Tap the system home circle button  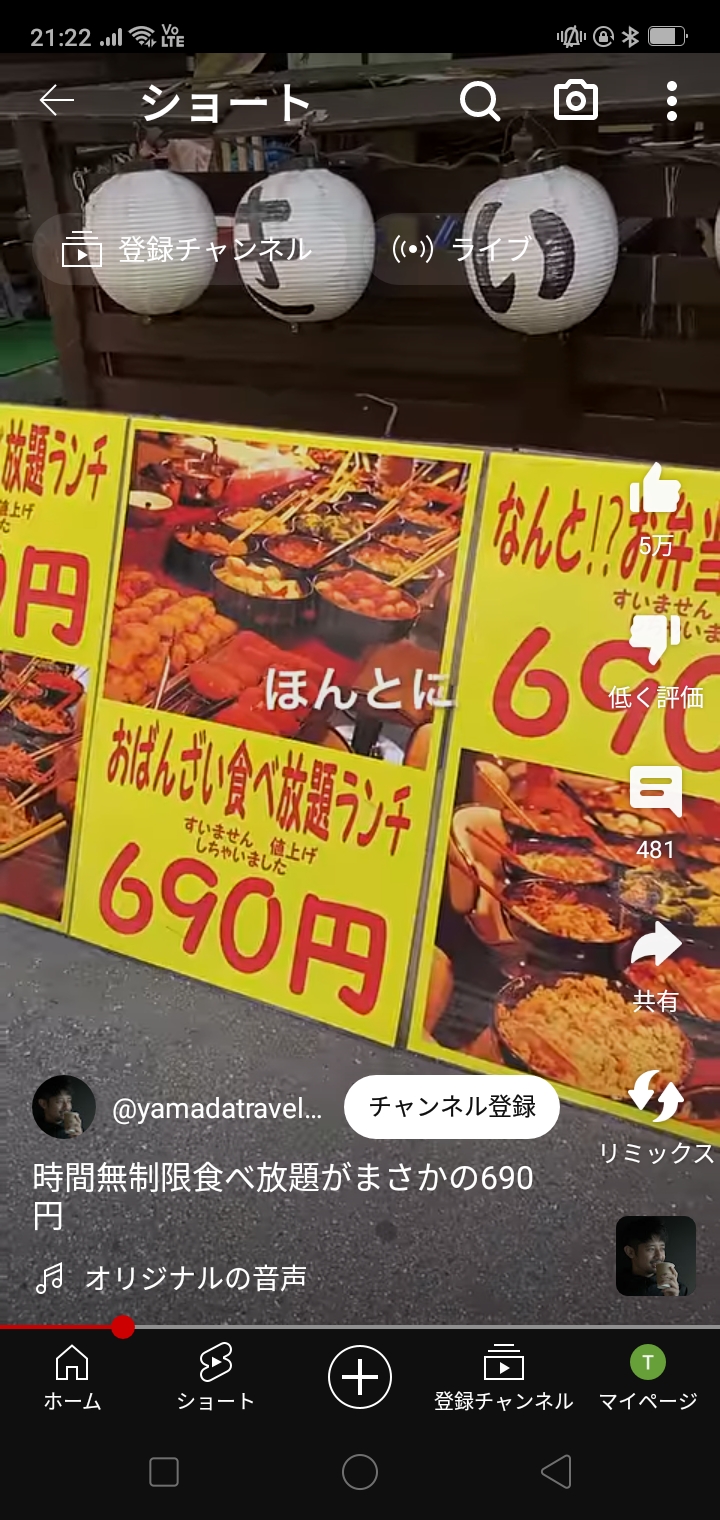(x=360, y=1472)
